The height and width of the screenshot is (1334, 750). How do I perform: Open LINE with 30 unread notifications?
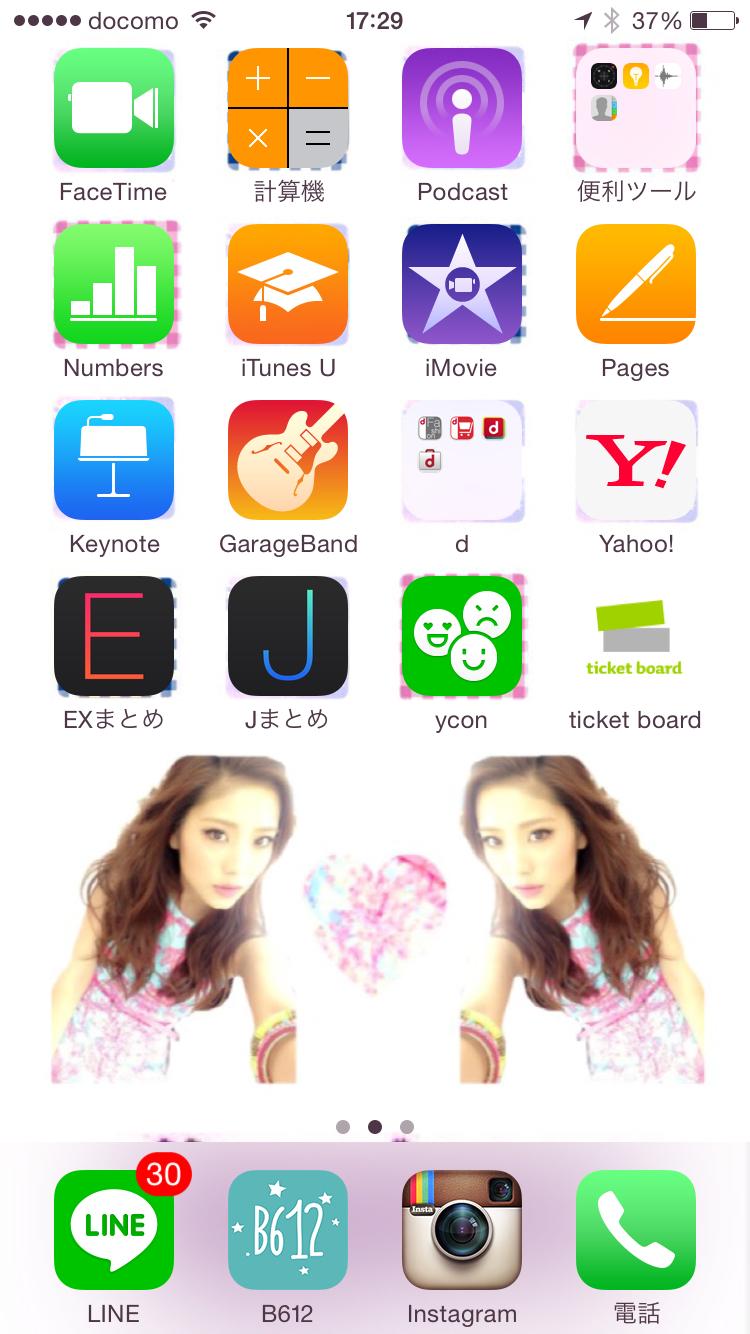[x=114, y=1230]
